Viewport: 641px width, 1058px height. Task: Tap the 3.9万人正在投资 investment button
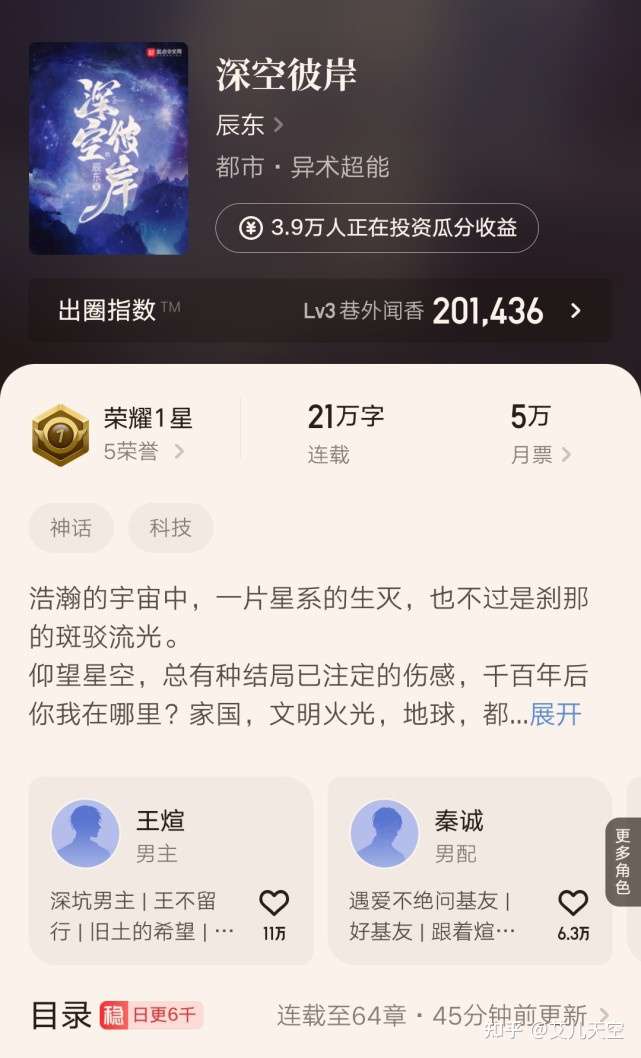pos(377,228)
